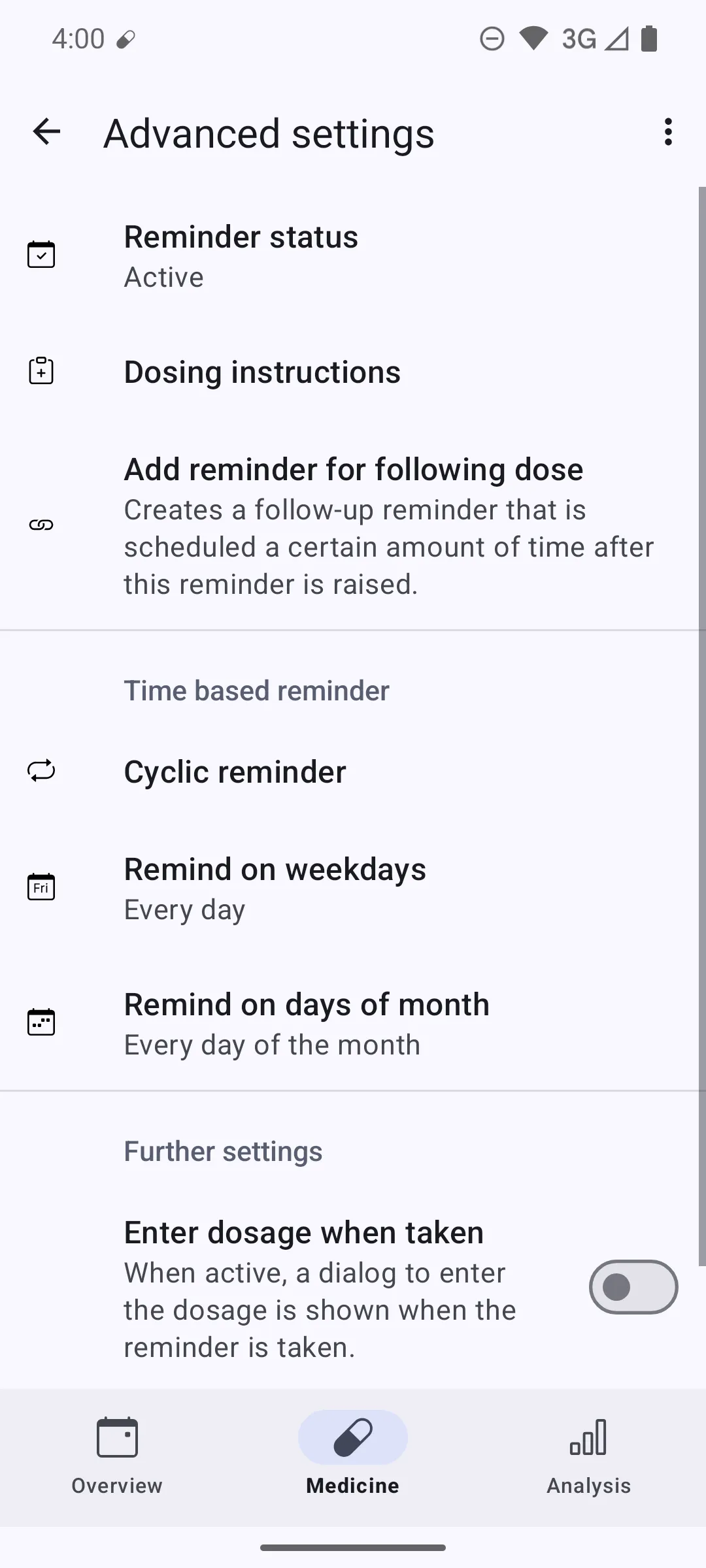Tap the back arrow from Advanced settings
This screenshot has width=706, height=1568.
[46, 132]
